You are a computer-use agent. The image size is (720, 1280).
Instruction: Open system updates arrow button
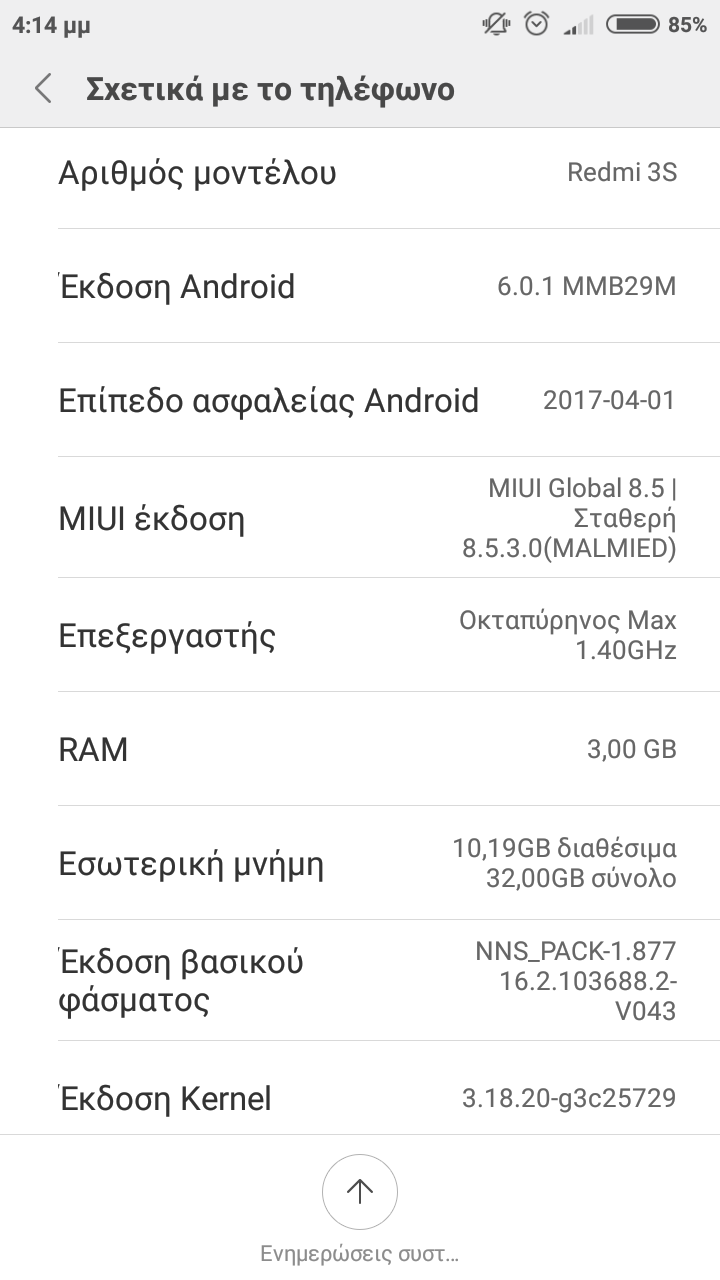359,1191
